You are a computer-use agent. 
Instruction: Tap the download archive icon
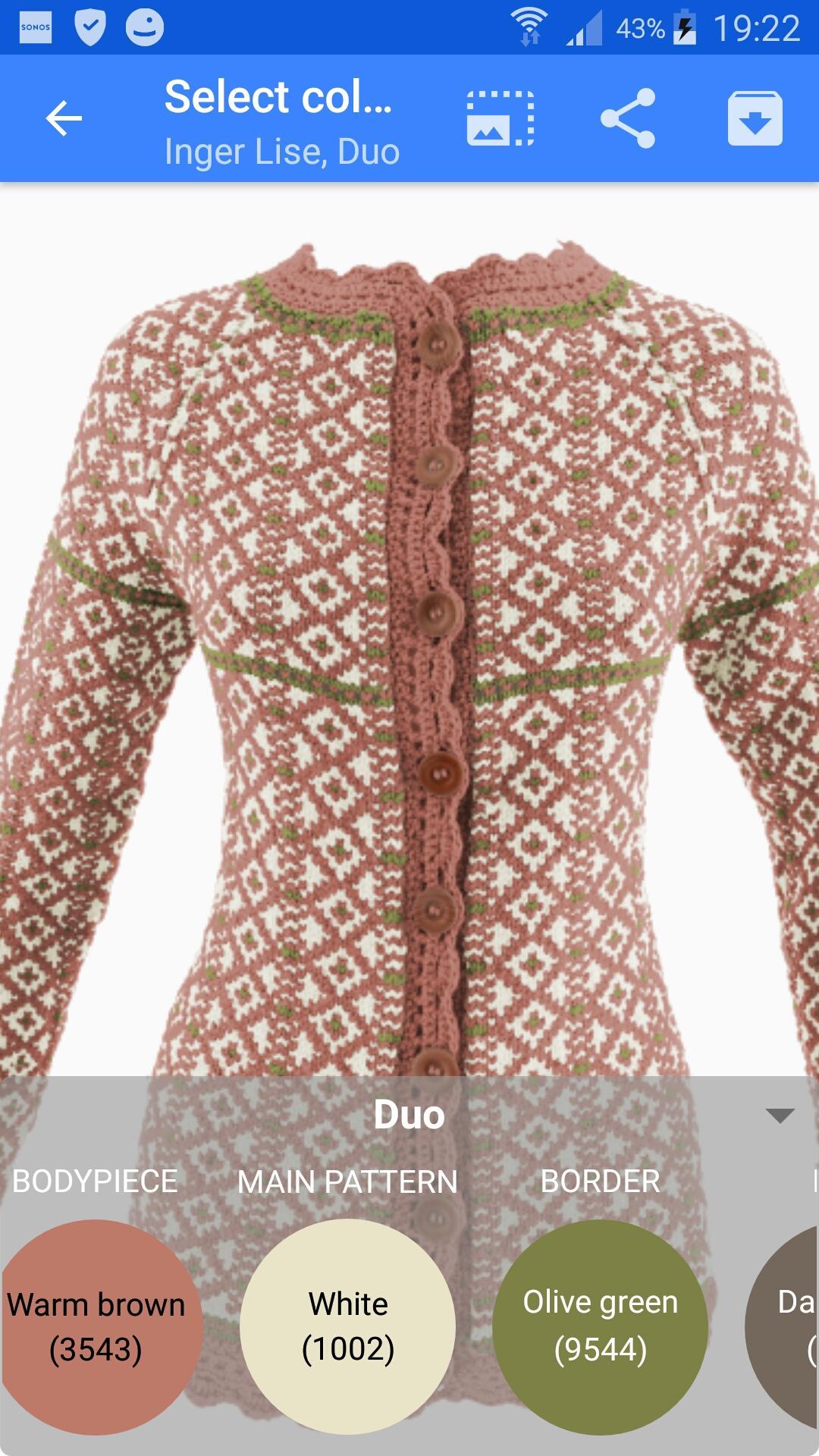pos(755,119)
